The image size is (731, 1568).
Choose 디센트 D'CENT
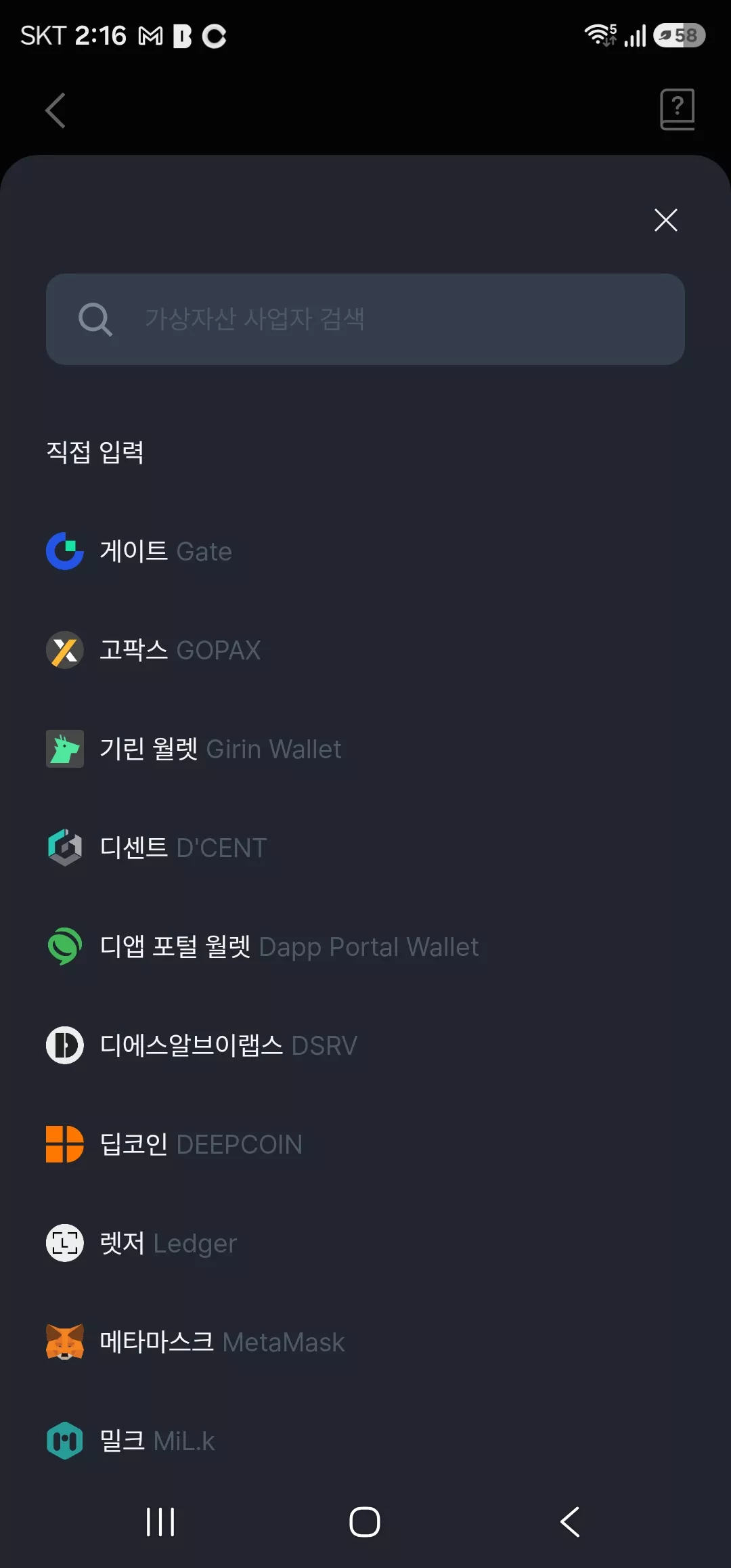[x=365, y=848]
